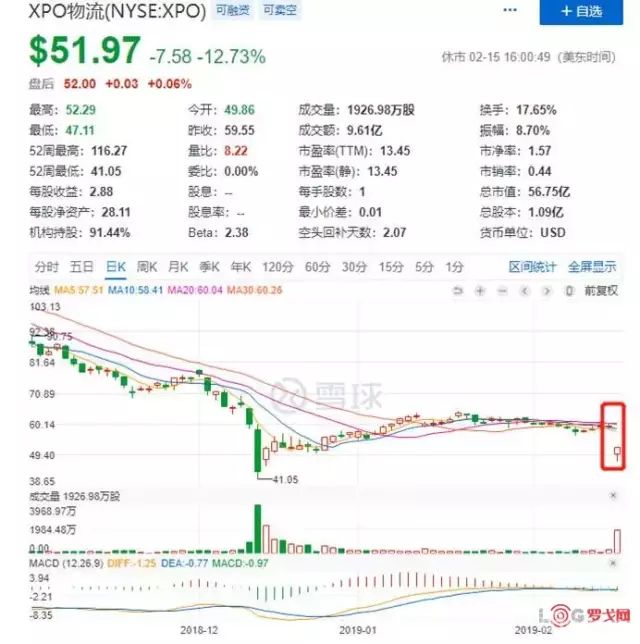
Task: Select the 季K chart tab
Action: 210,267
